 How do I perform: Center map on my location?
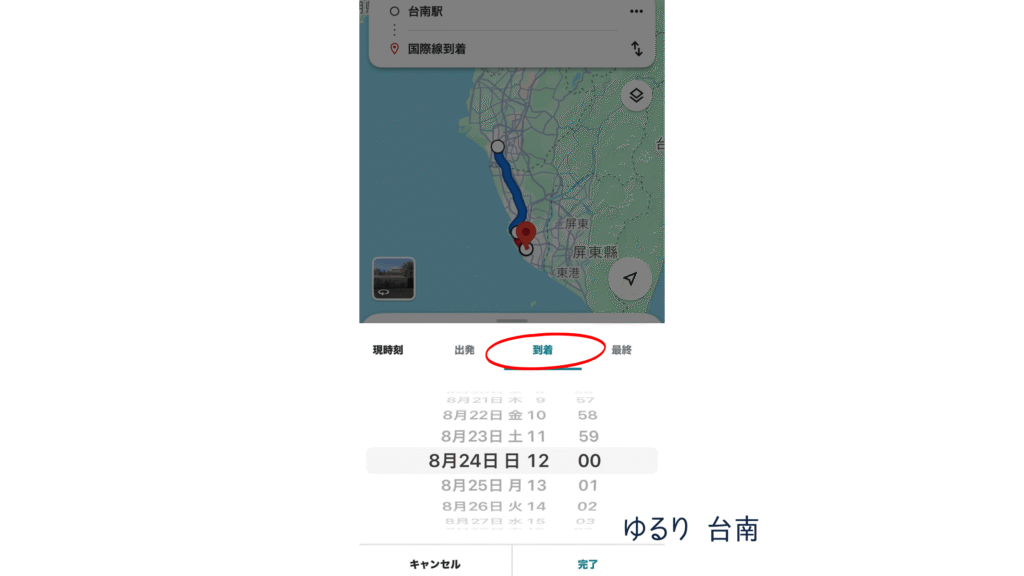point(630,279)
